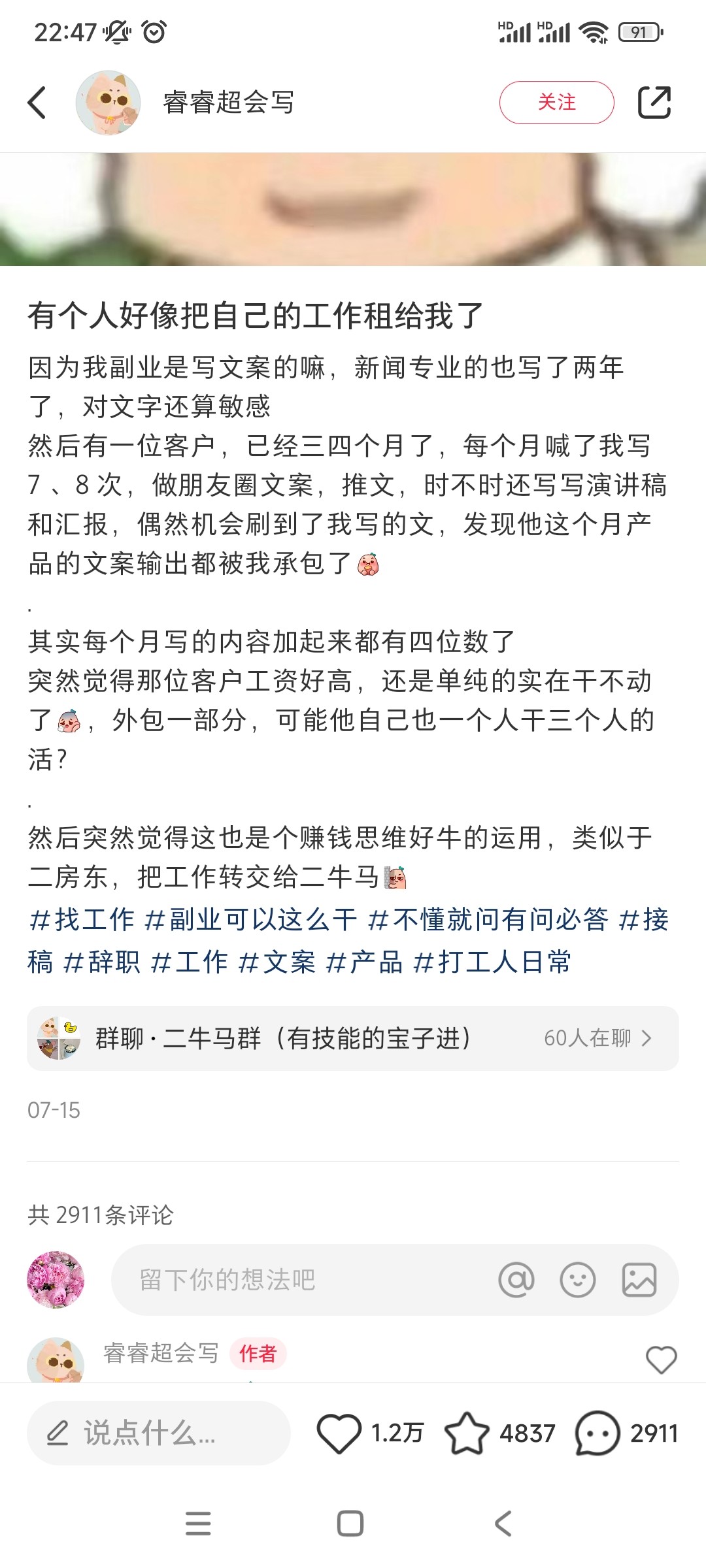Open 睿睿超会写's profile from the header avatar
The height and width of the screenshot is (1568, 706).
pos(108,103)
